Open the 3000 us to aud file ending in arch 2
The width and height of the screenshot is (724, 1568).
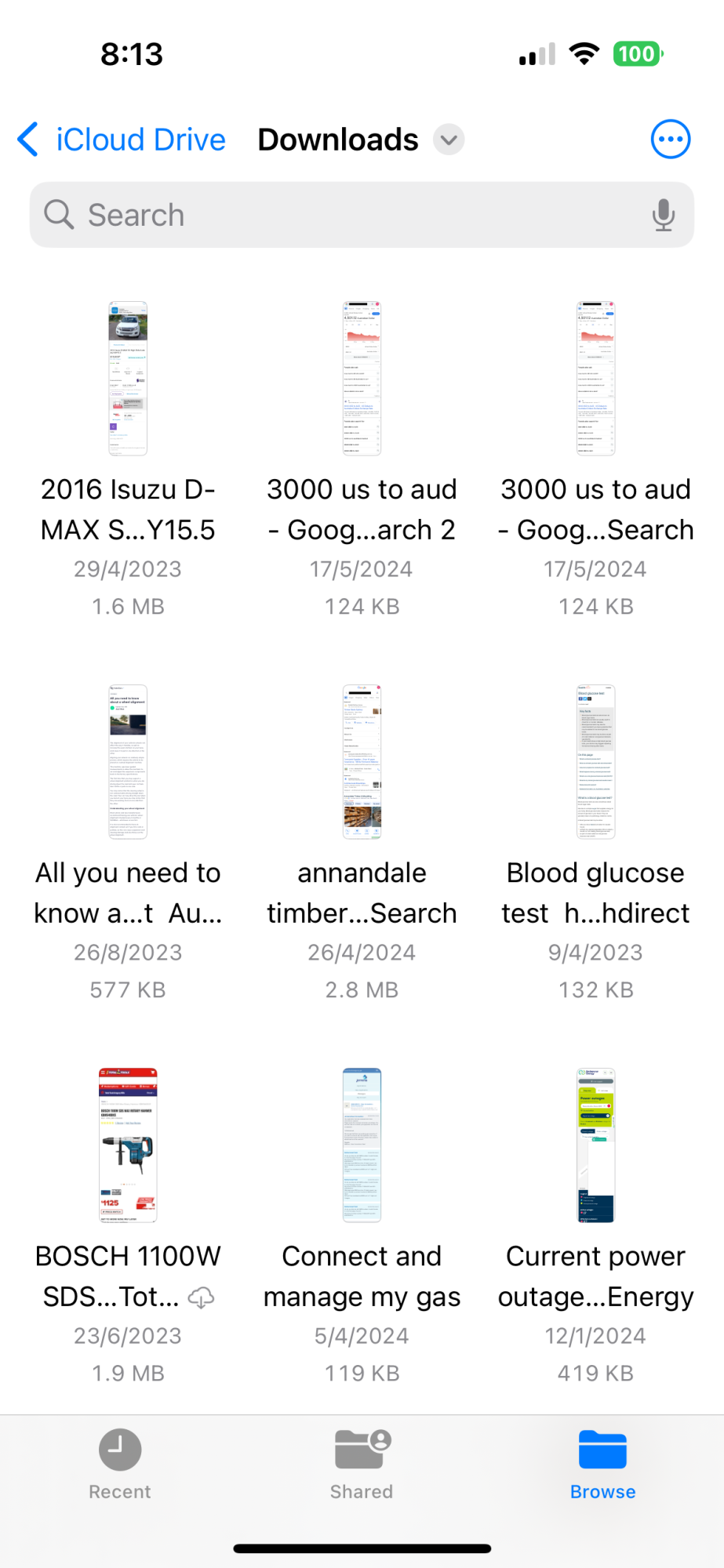362,379
